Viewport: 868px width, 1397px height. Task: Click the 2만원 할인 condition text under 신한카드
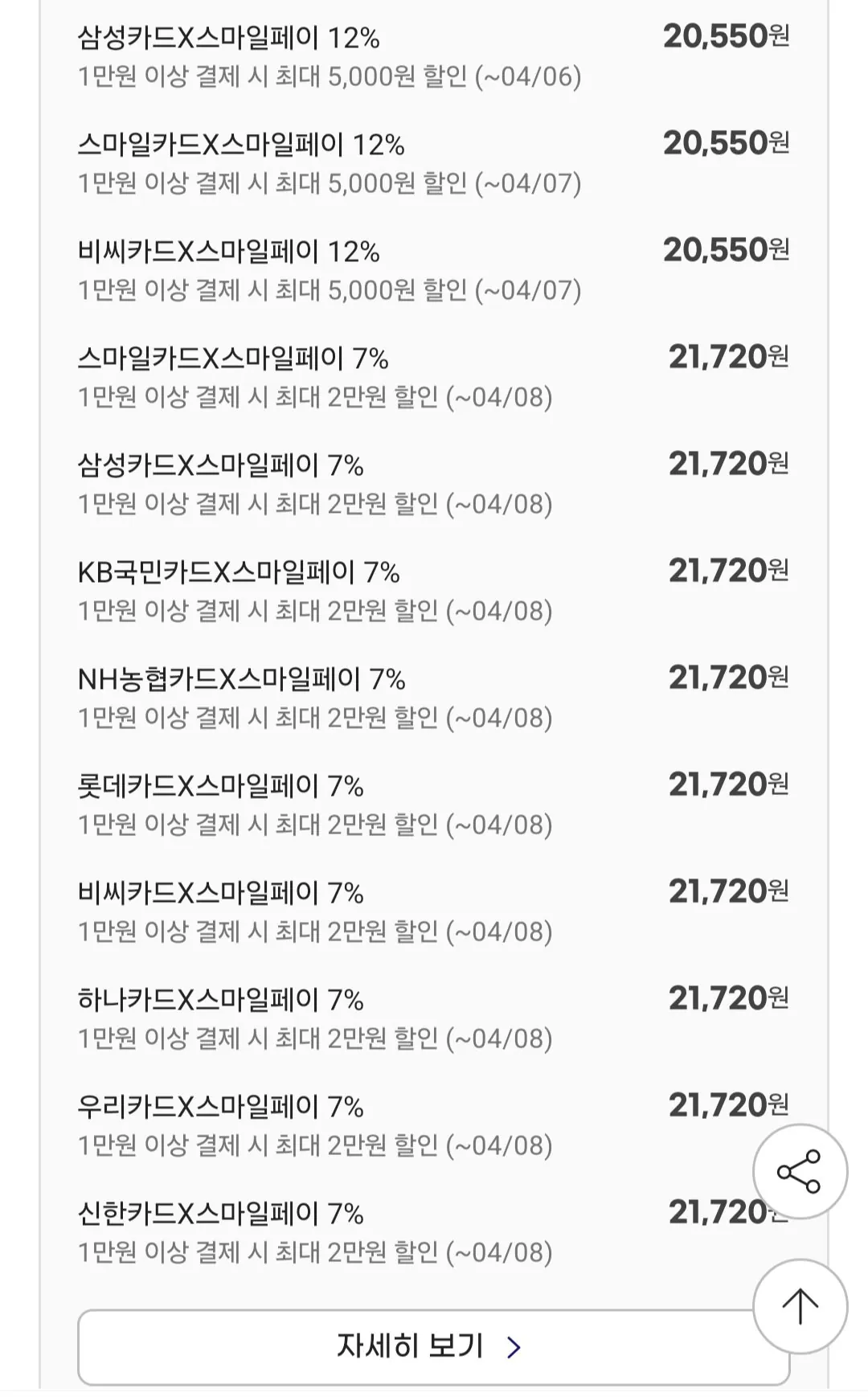pyautogui.click(x=313, y=1249)
